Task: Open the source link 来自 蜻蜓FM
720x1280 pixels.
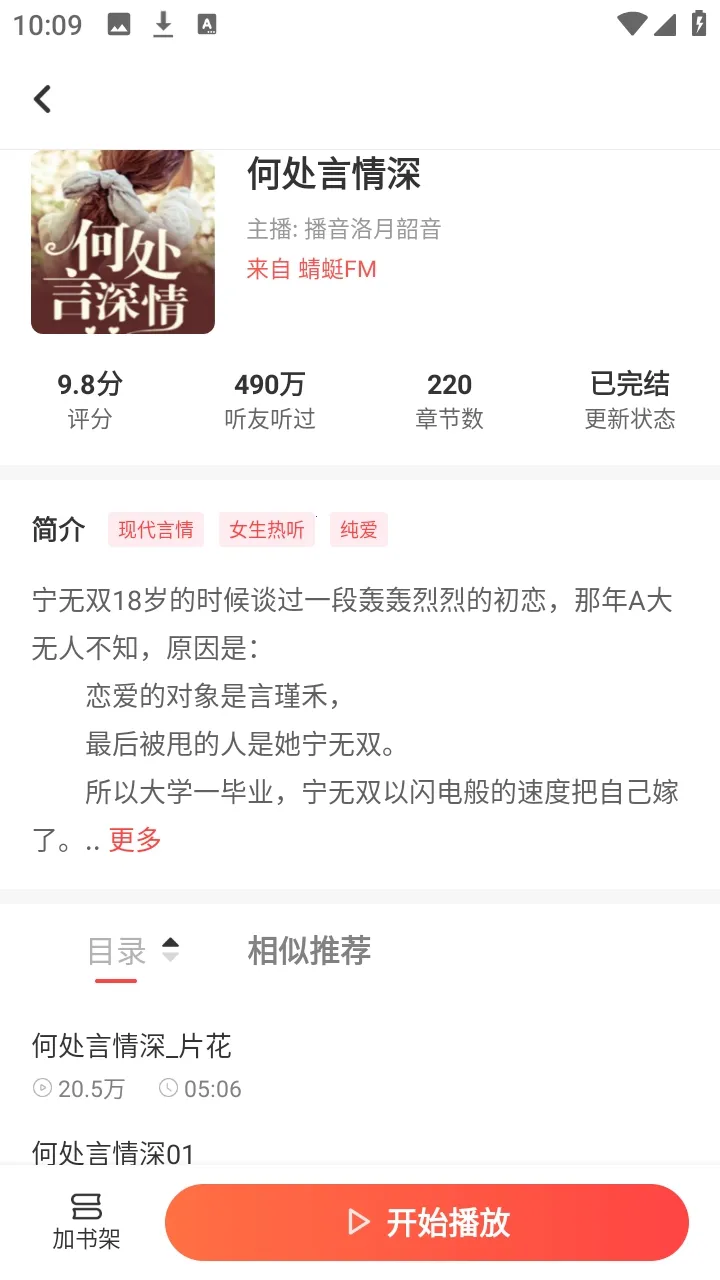Action: (x=312, y=270)
